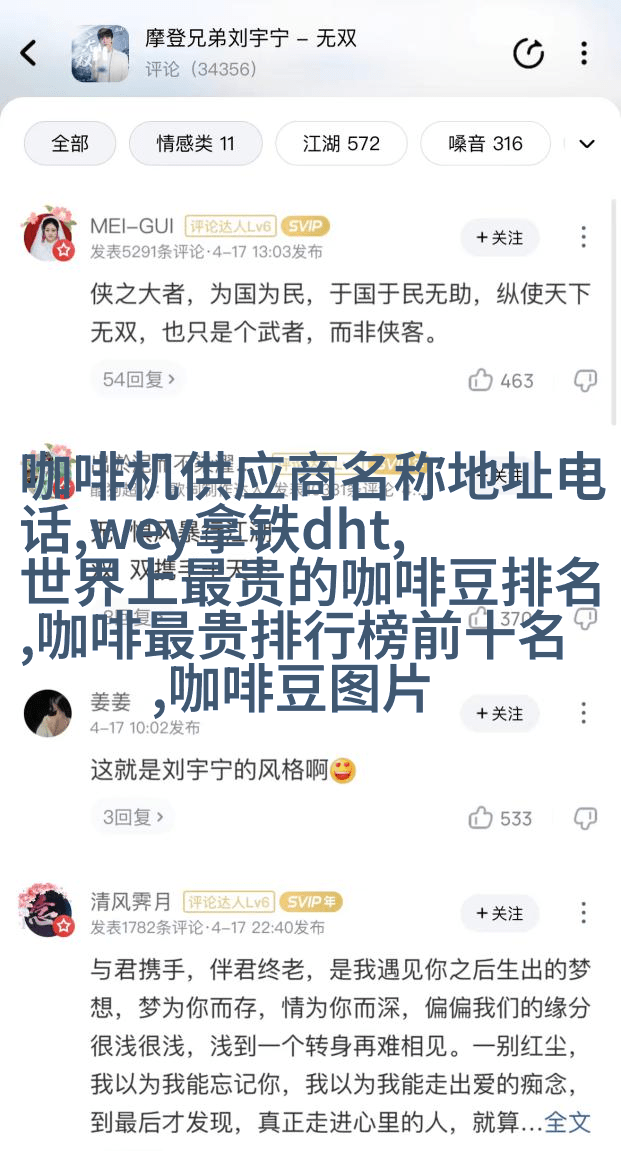Open the header overflow menu
The height and width of the screenshot is (1151, 621).
(585, 53)
